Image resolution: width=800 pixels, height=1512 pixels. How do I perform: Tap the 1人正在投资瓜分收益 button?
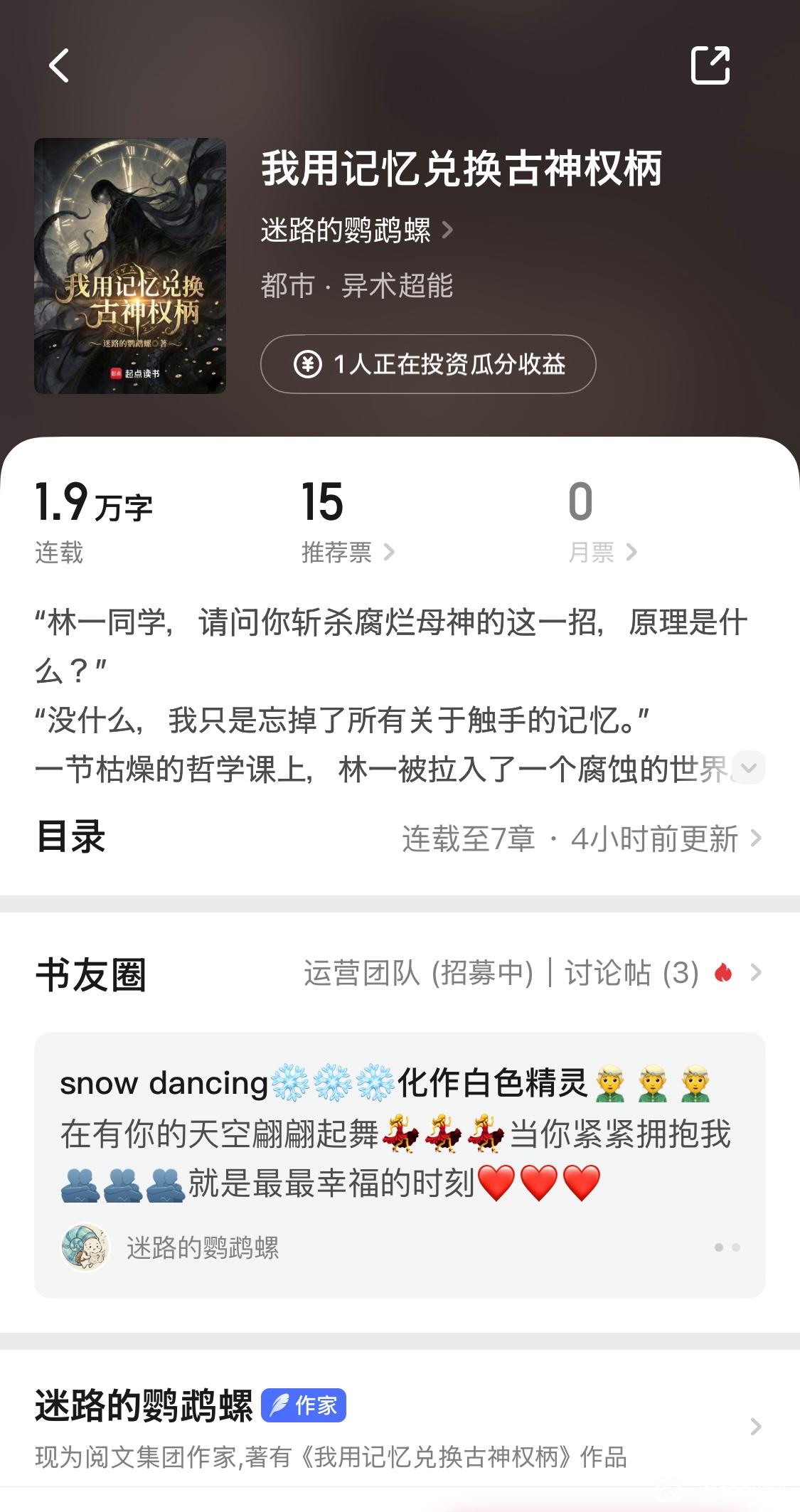coord(428,364)
